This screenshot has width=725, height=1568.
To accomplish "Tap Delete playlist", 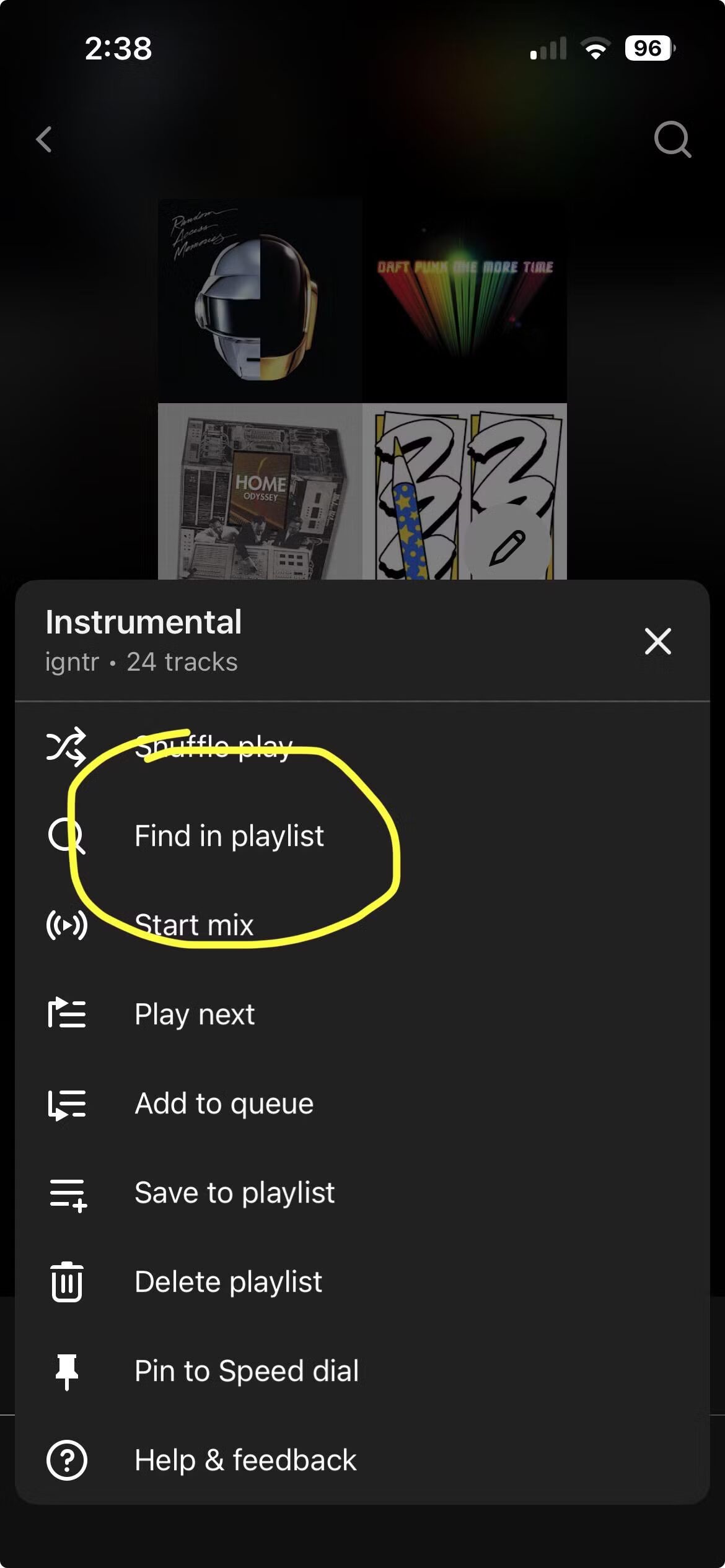I will click(227, 1282).
